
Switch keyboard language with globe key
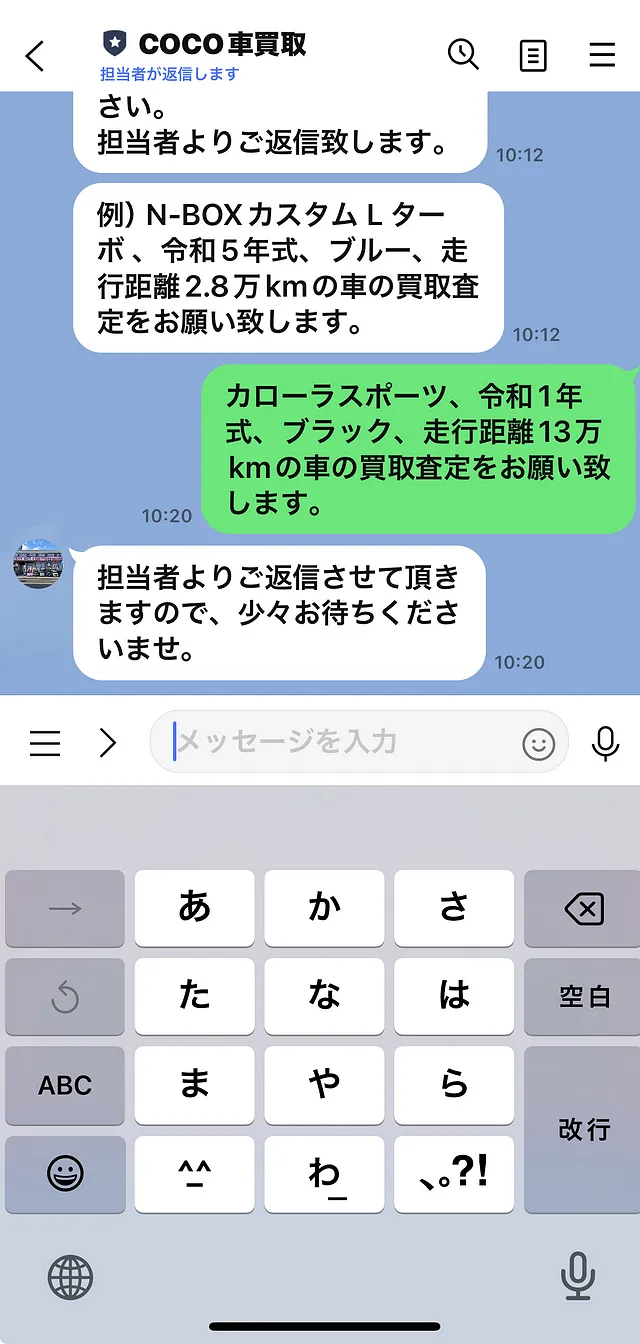click(70, 1276)
